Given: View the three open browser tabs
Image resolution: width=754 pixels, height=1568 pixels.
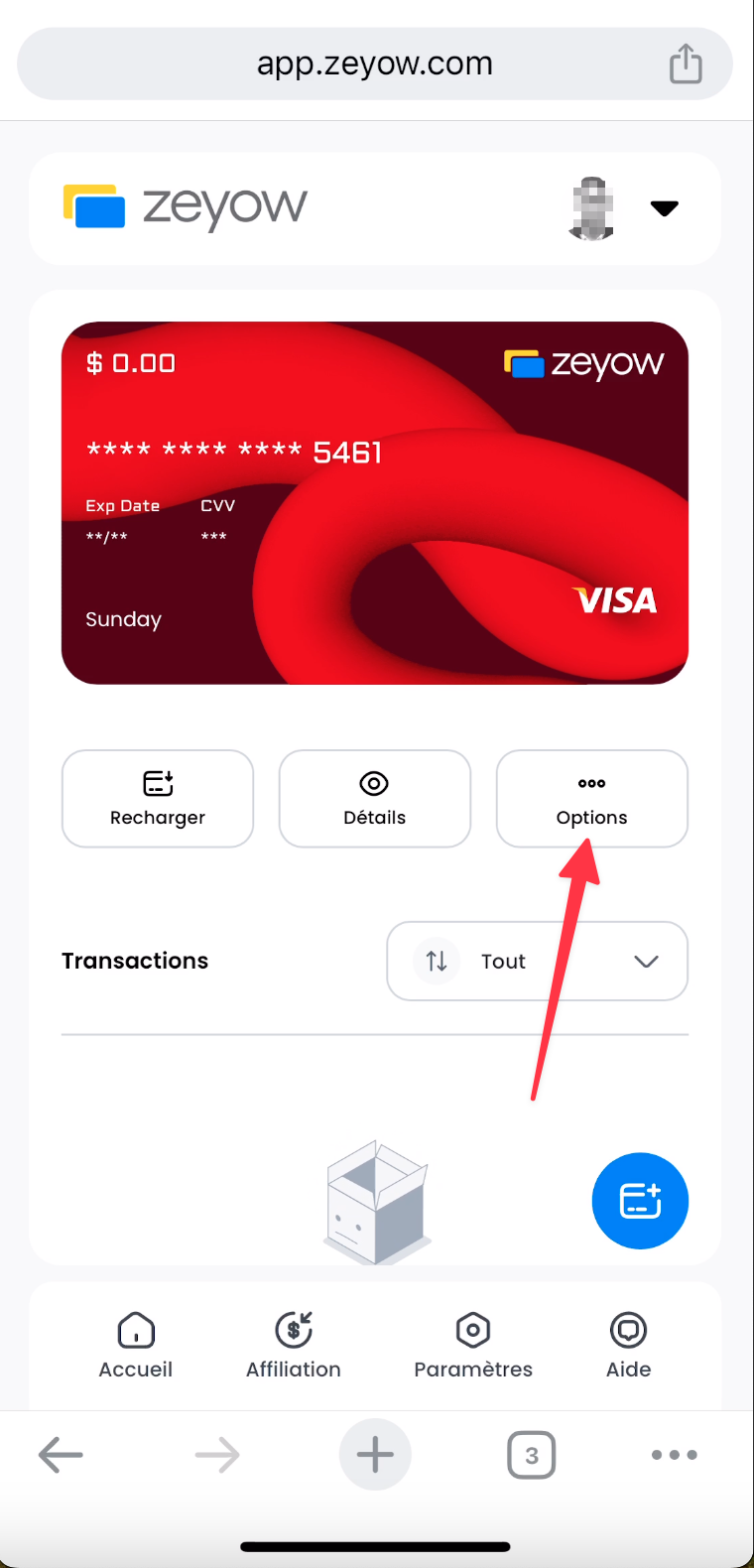Looking at the screenshot, I should click(x=532, y=1455).
